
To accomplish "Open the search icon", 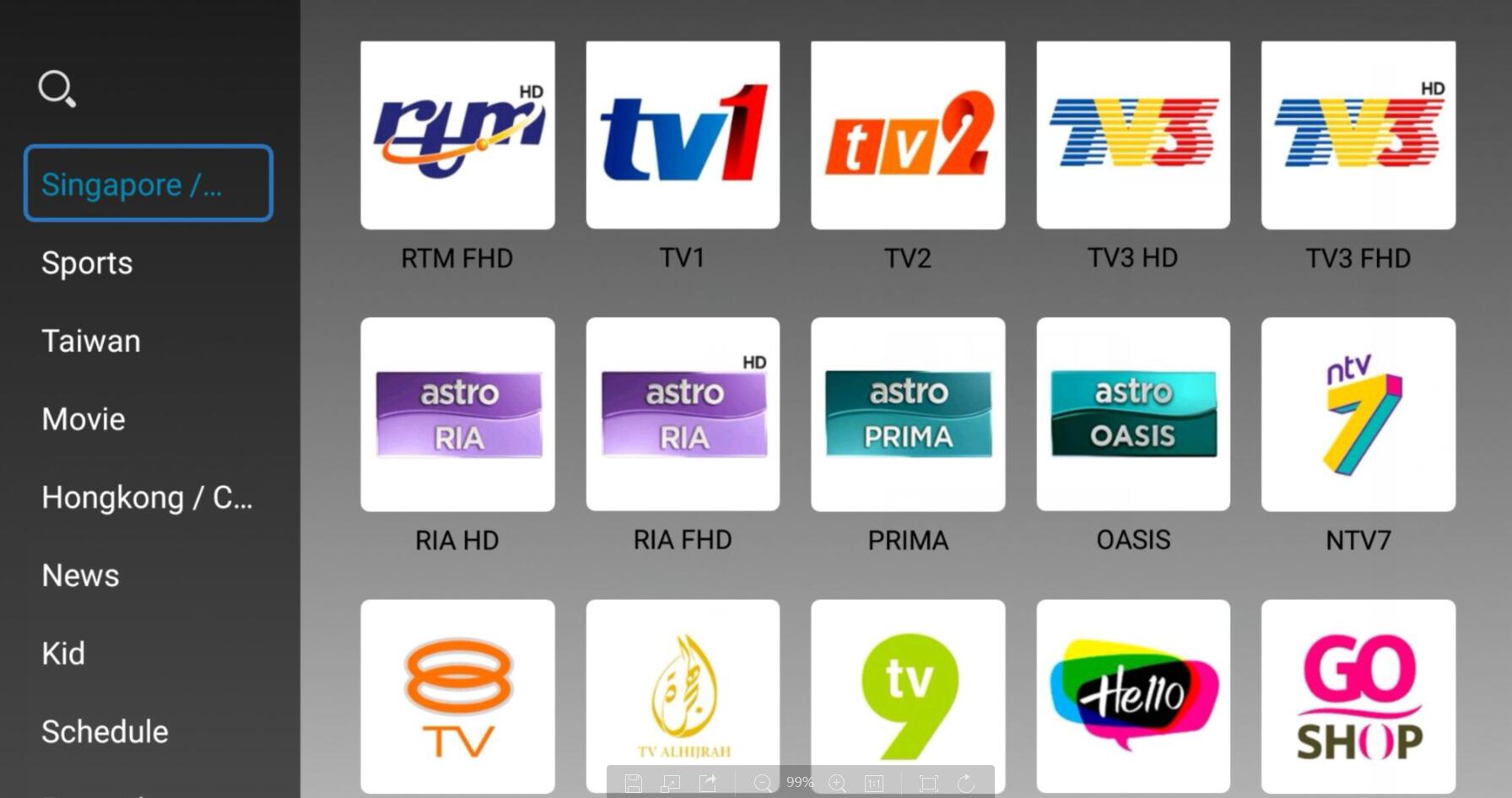I will (x=57, y=89).
